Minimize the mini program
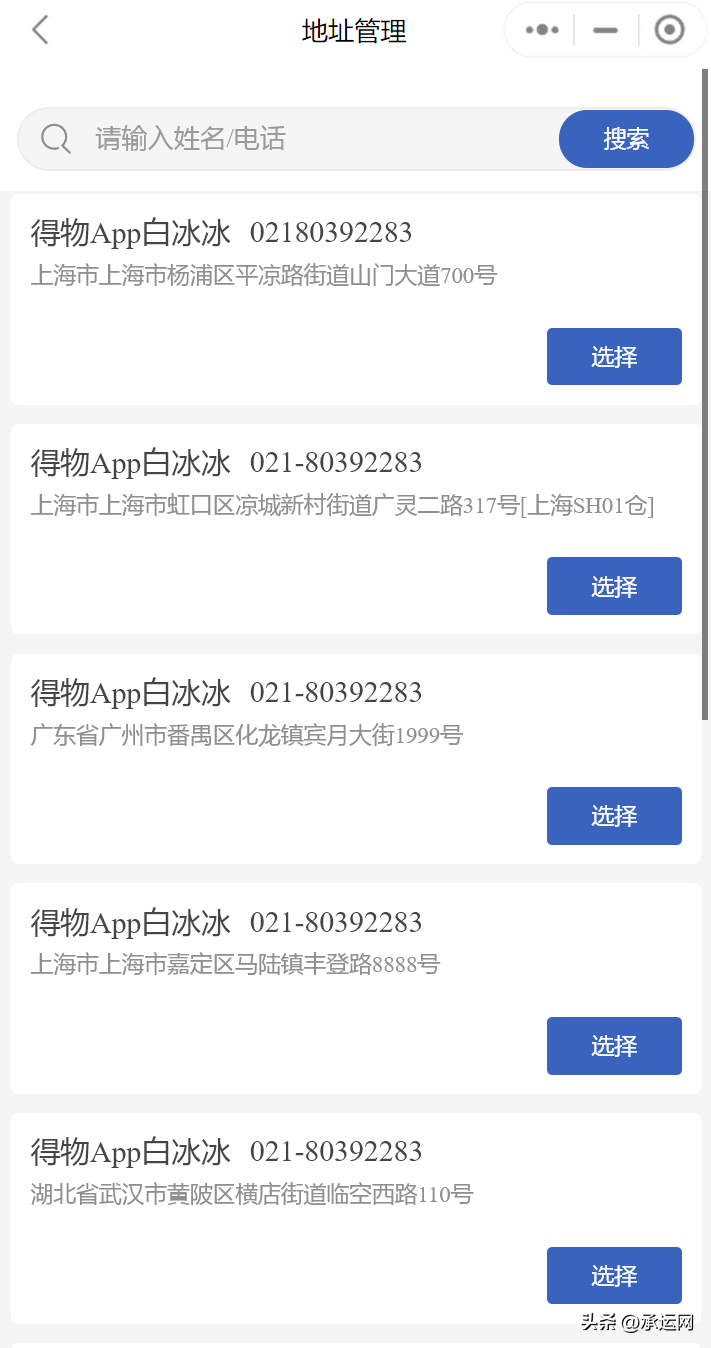The width and height of the screenshot is (711, 1348). tap(605, 30)
